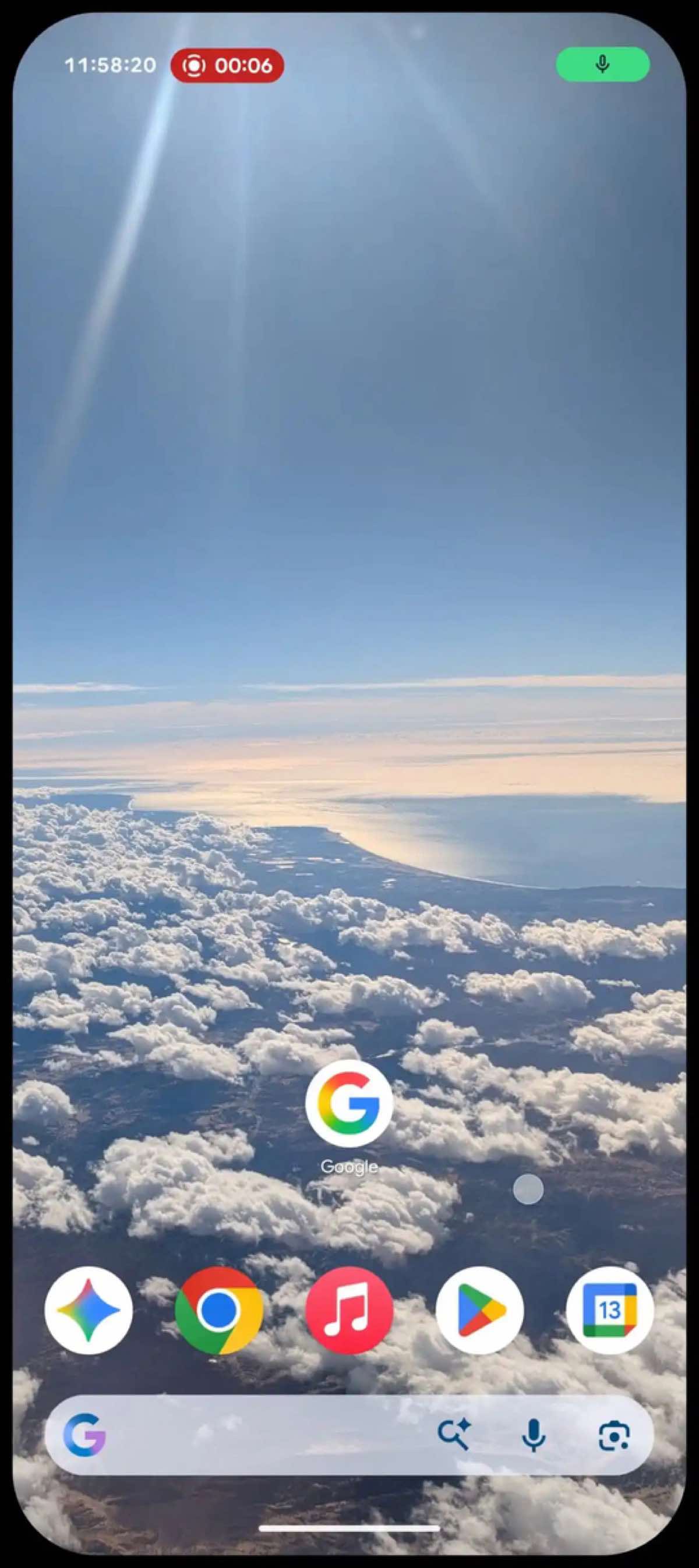Start a voice search in search bar
The image size is (699, 1568).
[x=534, y=1436]
